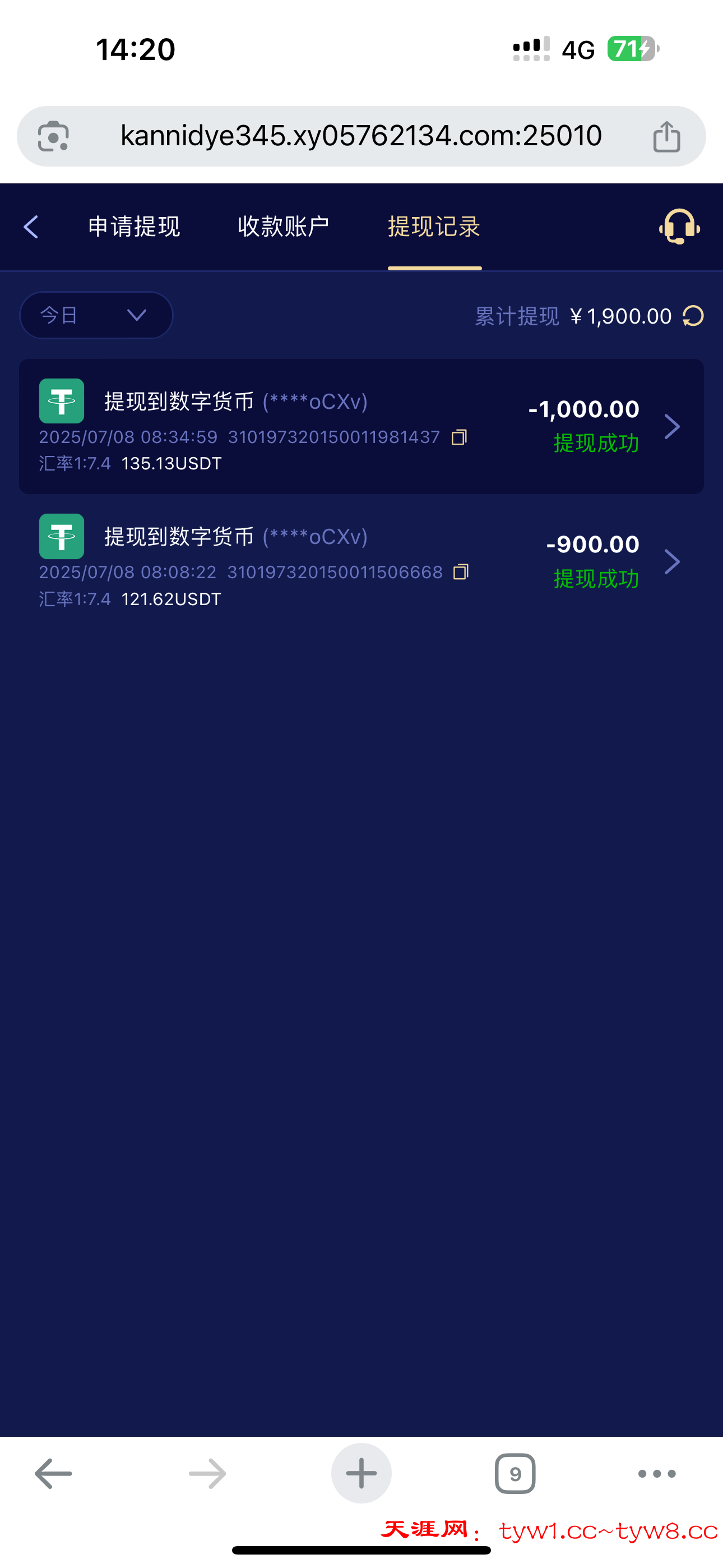Copy order number ending in 1981437
This screenshot has height=1568, width=723.
[460, 437]
